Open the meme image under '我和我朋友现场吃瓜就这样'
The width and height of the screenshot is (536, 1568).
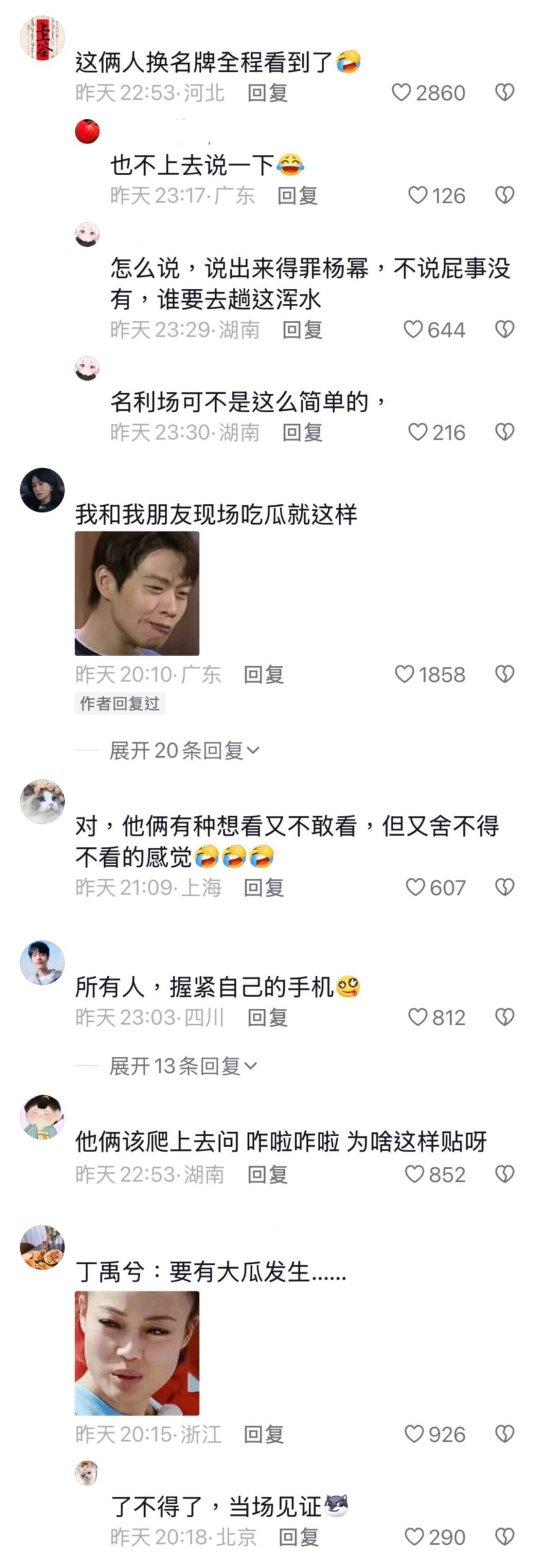click(137, 593)
